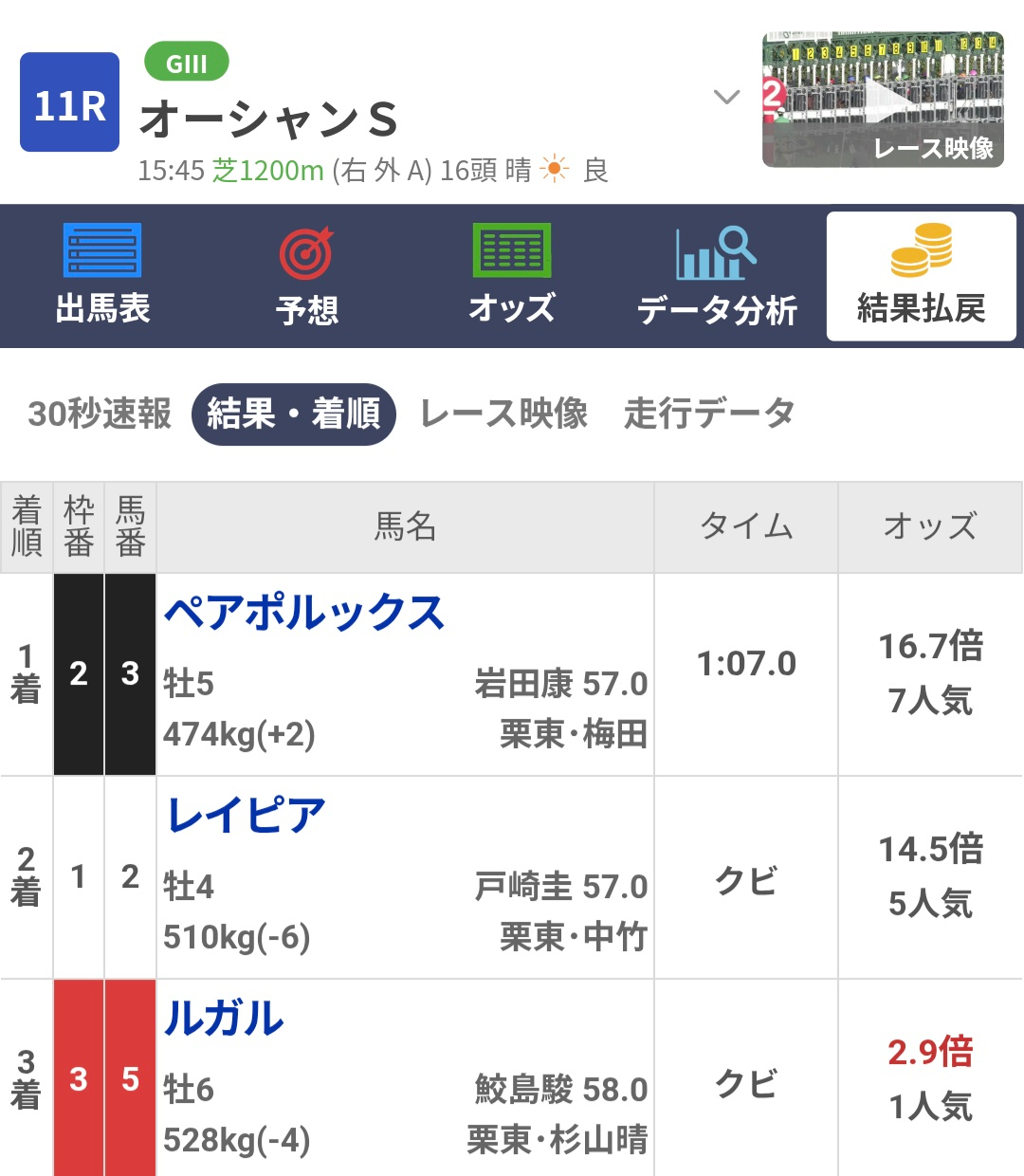Open horse page for ルガル
1024x1176 pixels.
[224, 1019]
